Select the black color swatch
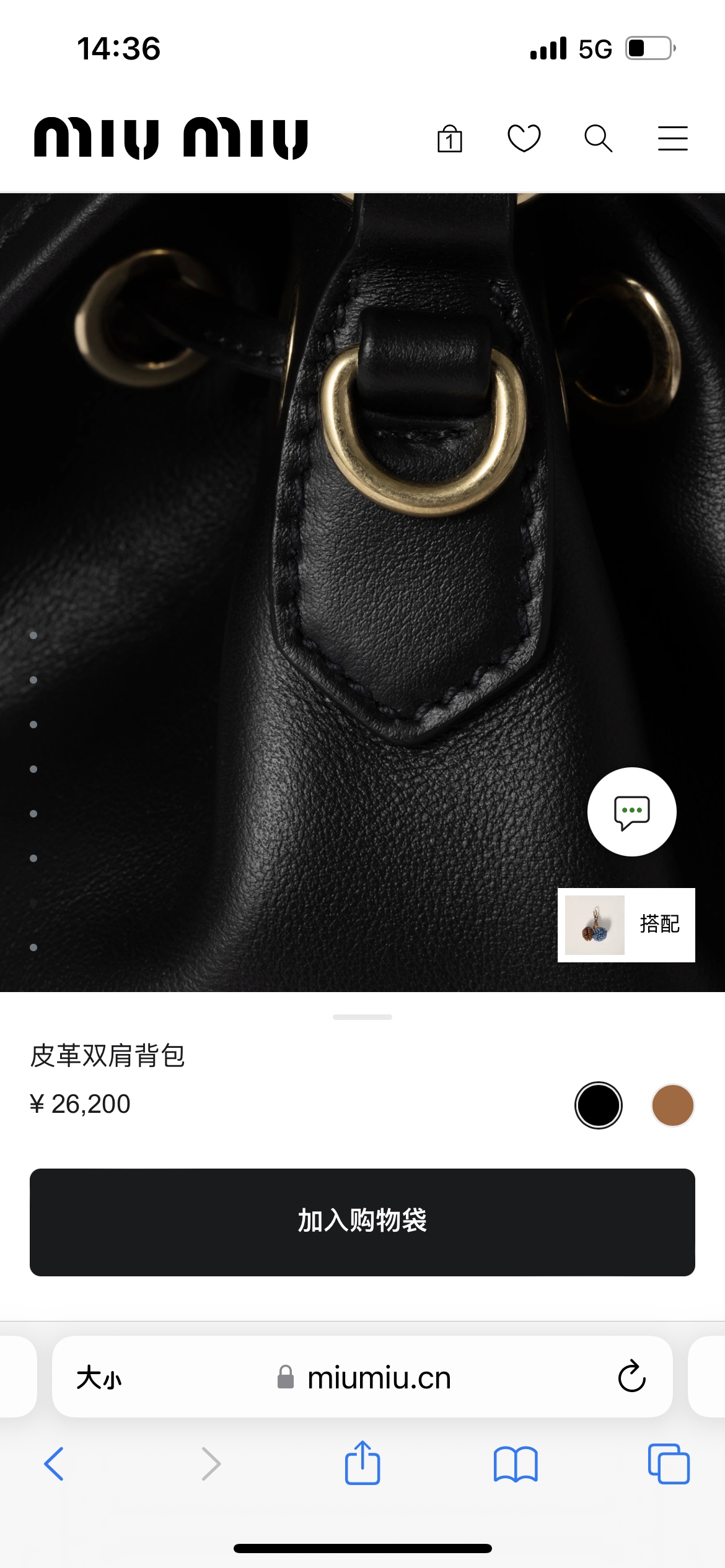The image size is (725, 1568). click(x=599, y=1105)
